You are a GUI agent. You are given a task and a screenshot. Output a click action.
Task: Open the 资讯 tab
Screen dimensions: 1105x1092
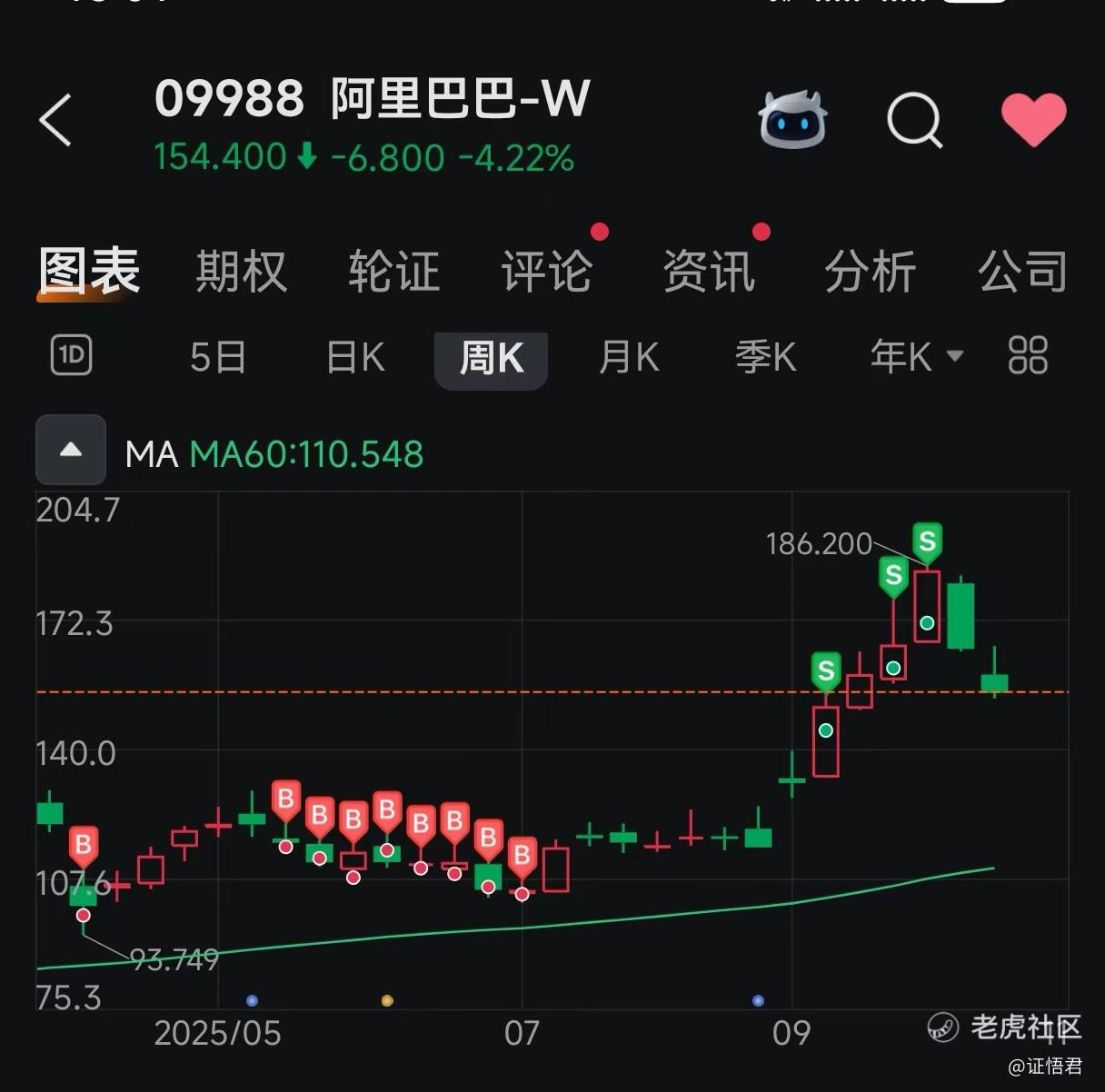point(709,272)
